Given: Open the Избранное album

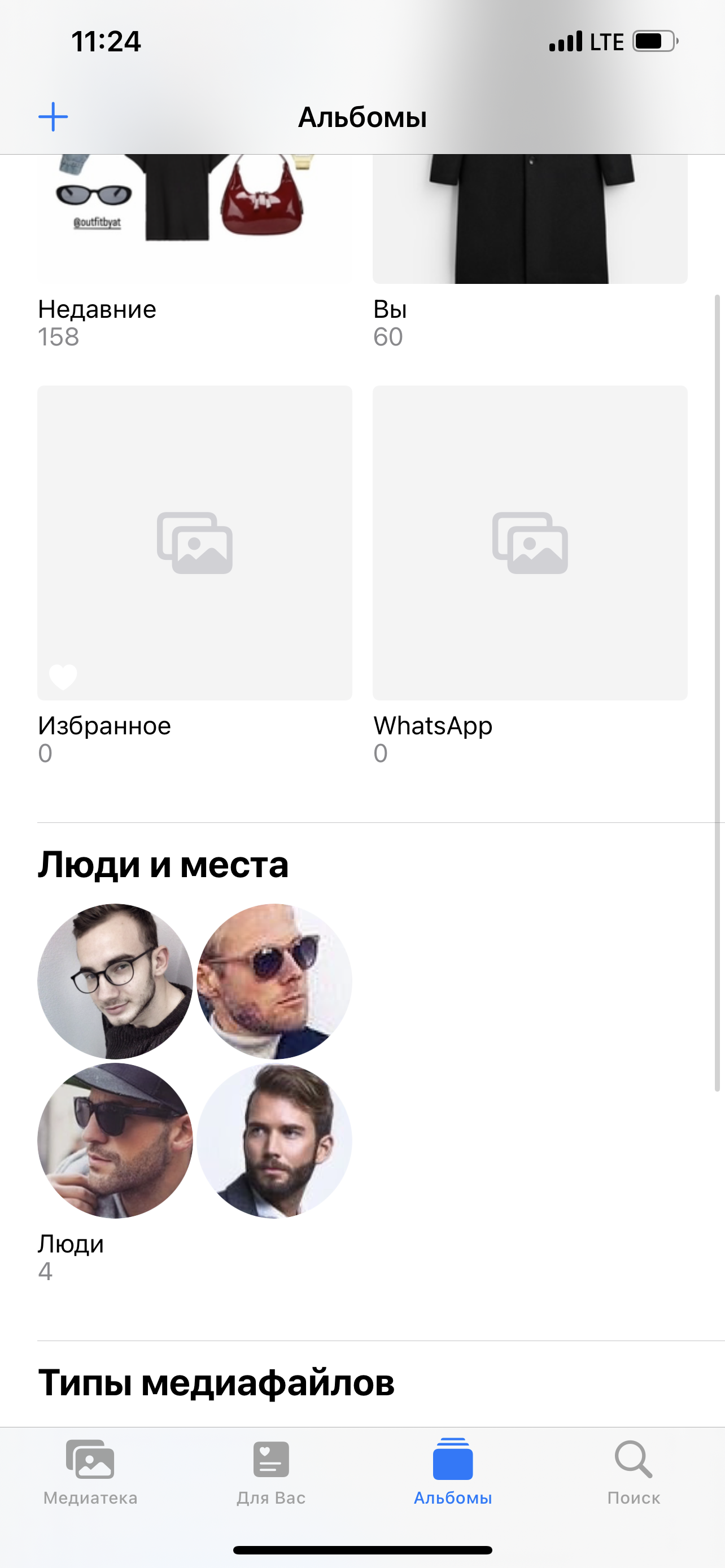Looking at the screenshot, I should click(x=195, y=542).
